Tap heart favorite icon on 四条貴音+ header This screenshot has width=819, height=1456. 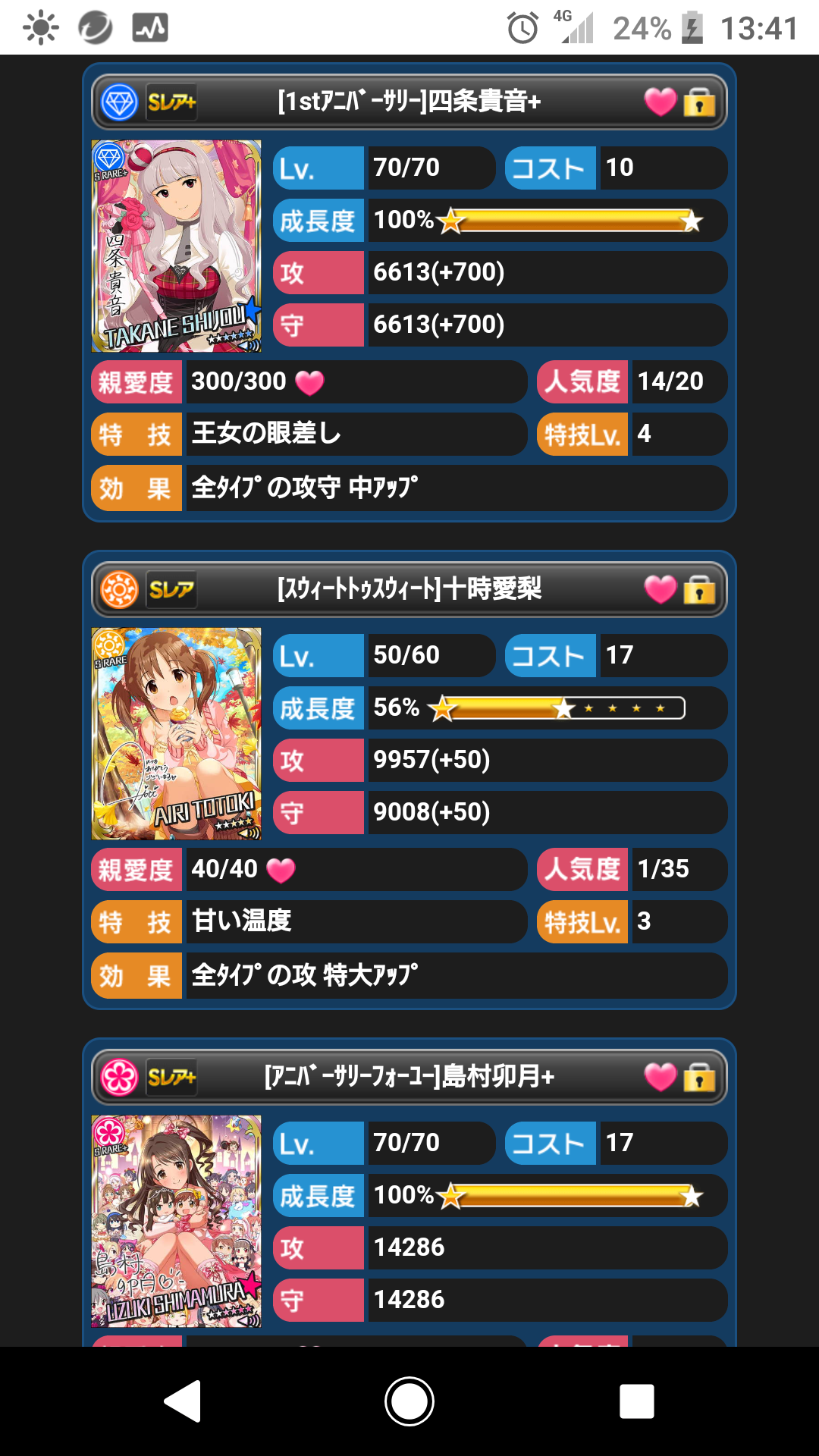click(660, 102)
